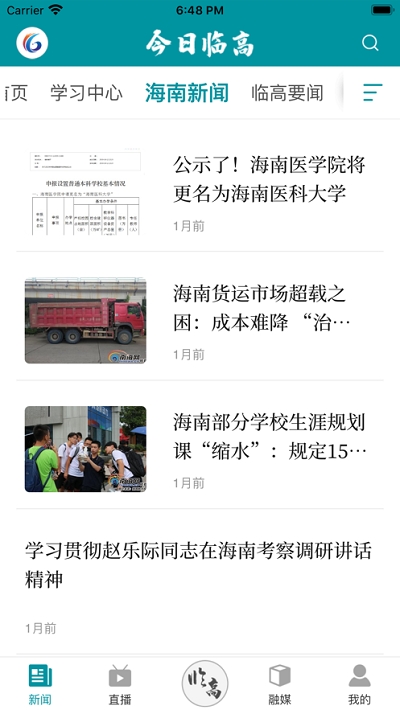The width and height of the screenshot is (400, 710).
Task: Open the search magnifier icon
Action: [370, 43]
